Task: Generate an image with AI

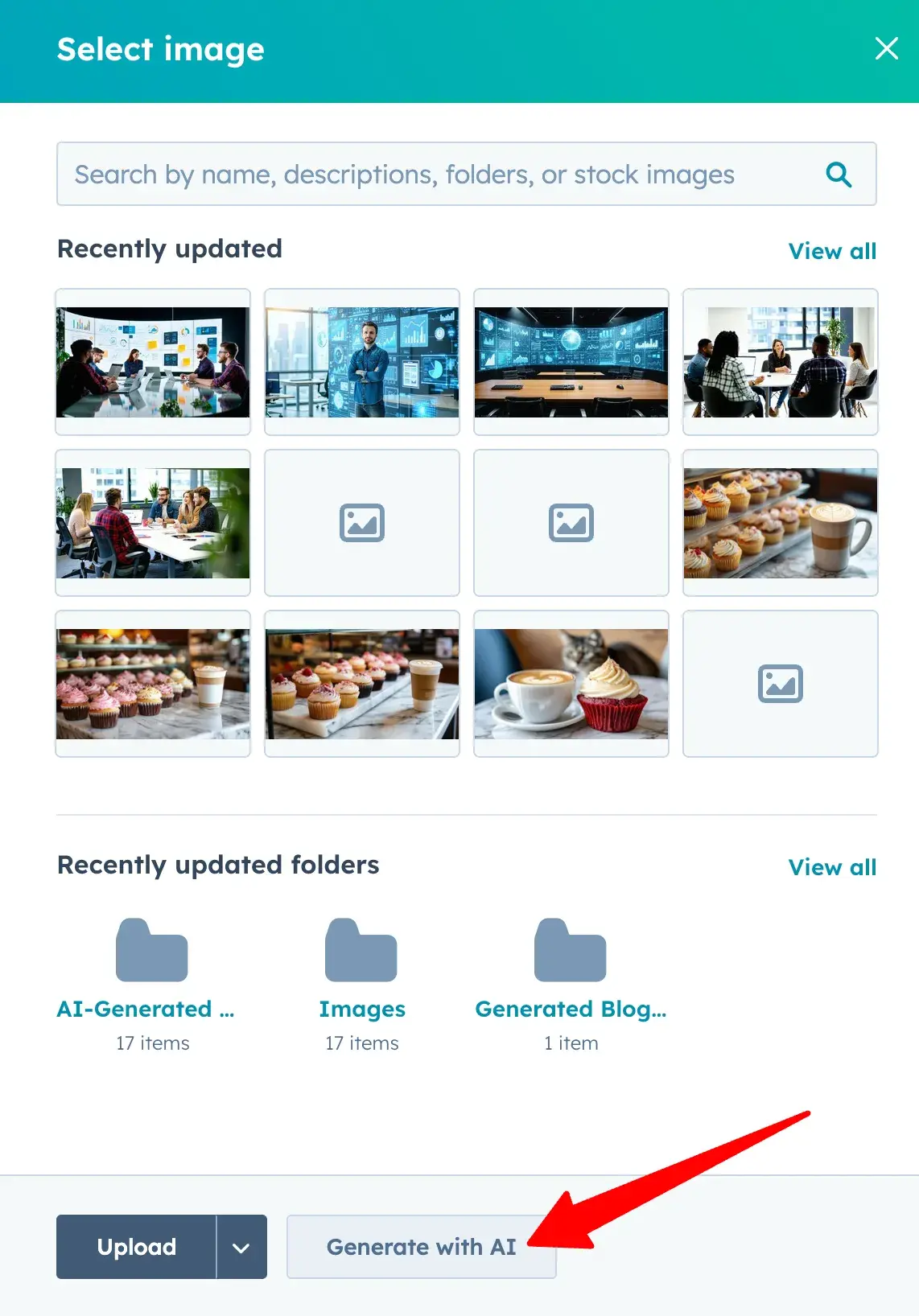Action: 421,1247
